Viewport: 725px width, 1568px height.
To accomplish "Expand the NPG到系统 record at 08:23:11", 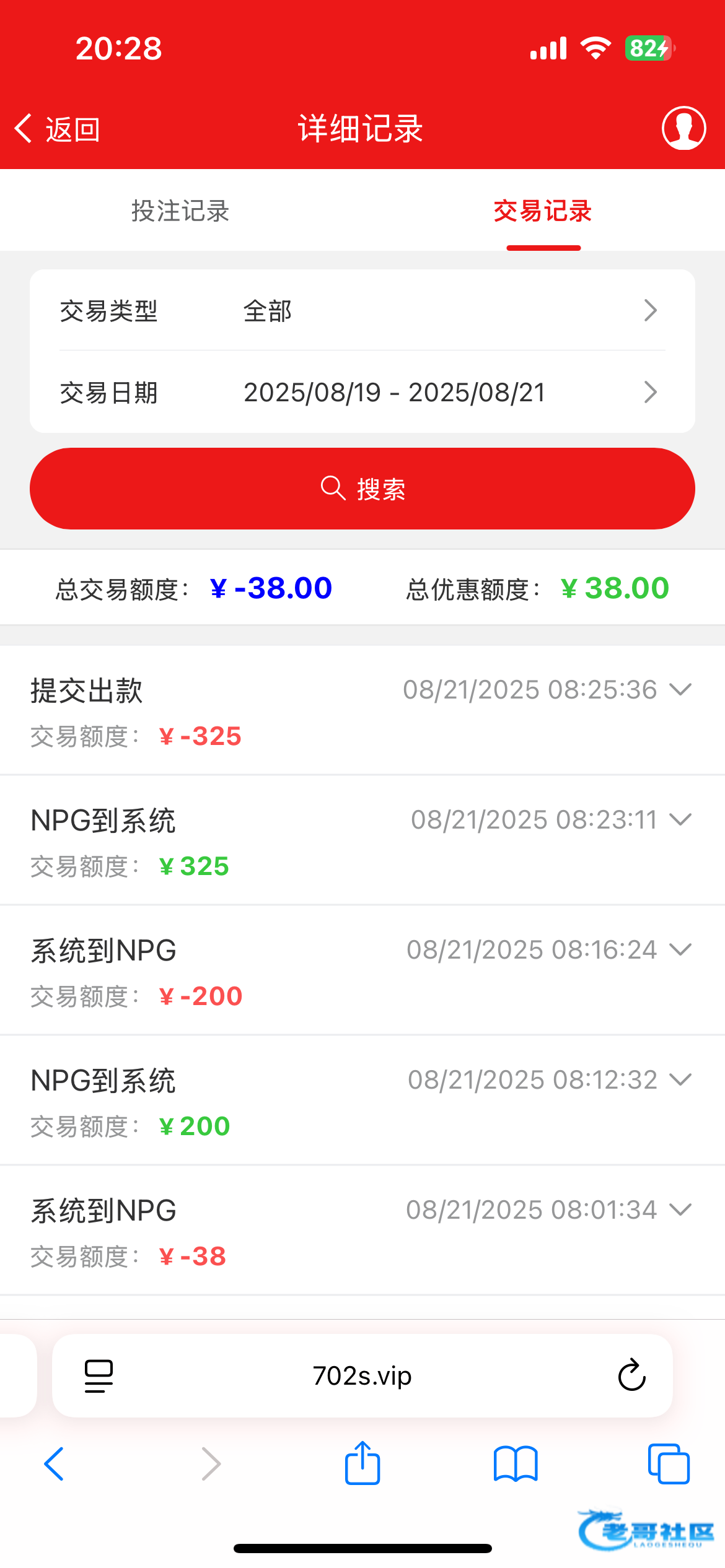I will click(680, 820).
